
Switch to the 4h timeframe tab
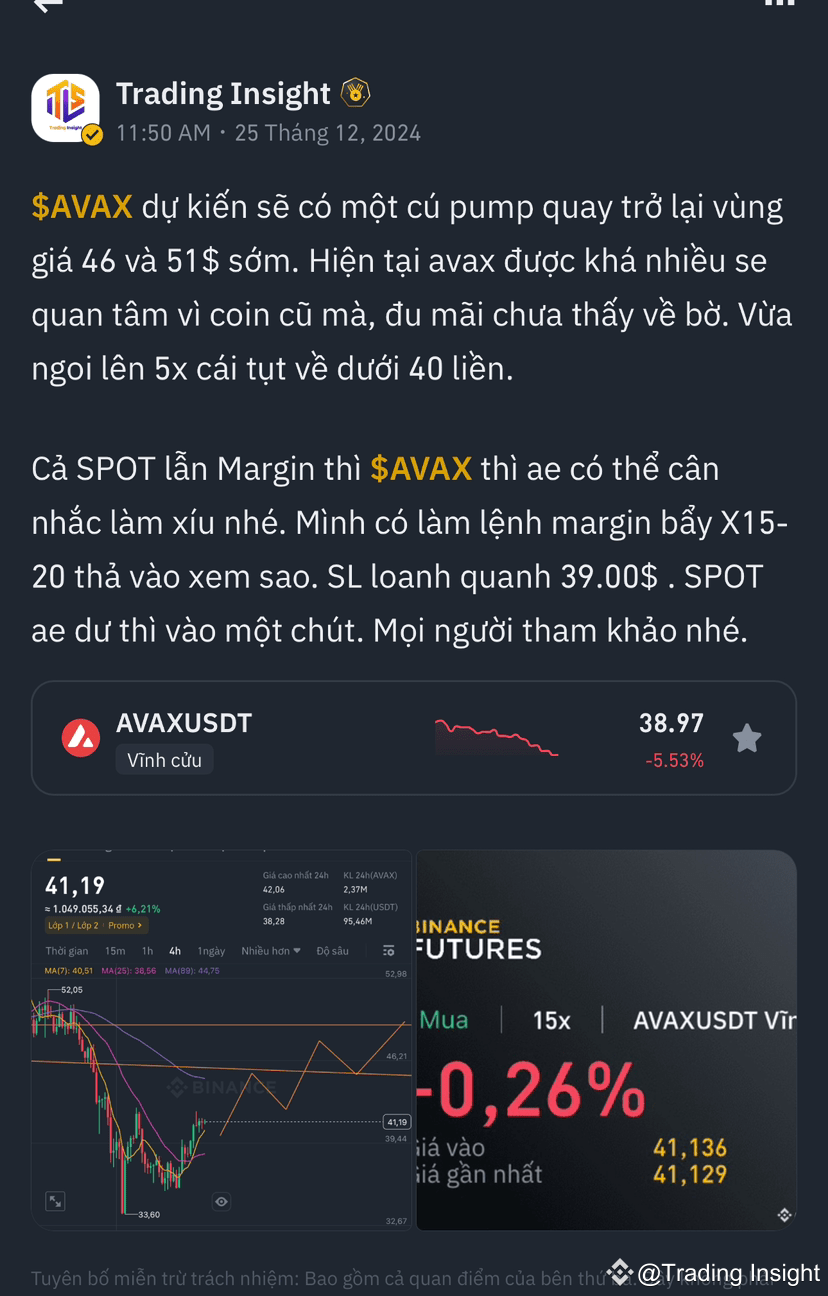[177, 950]
